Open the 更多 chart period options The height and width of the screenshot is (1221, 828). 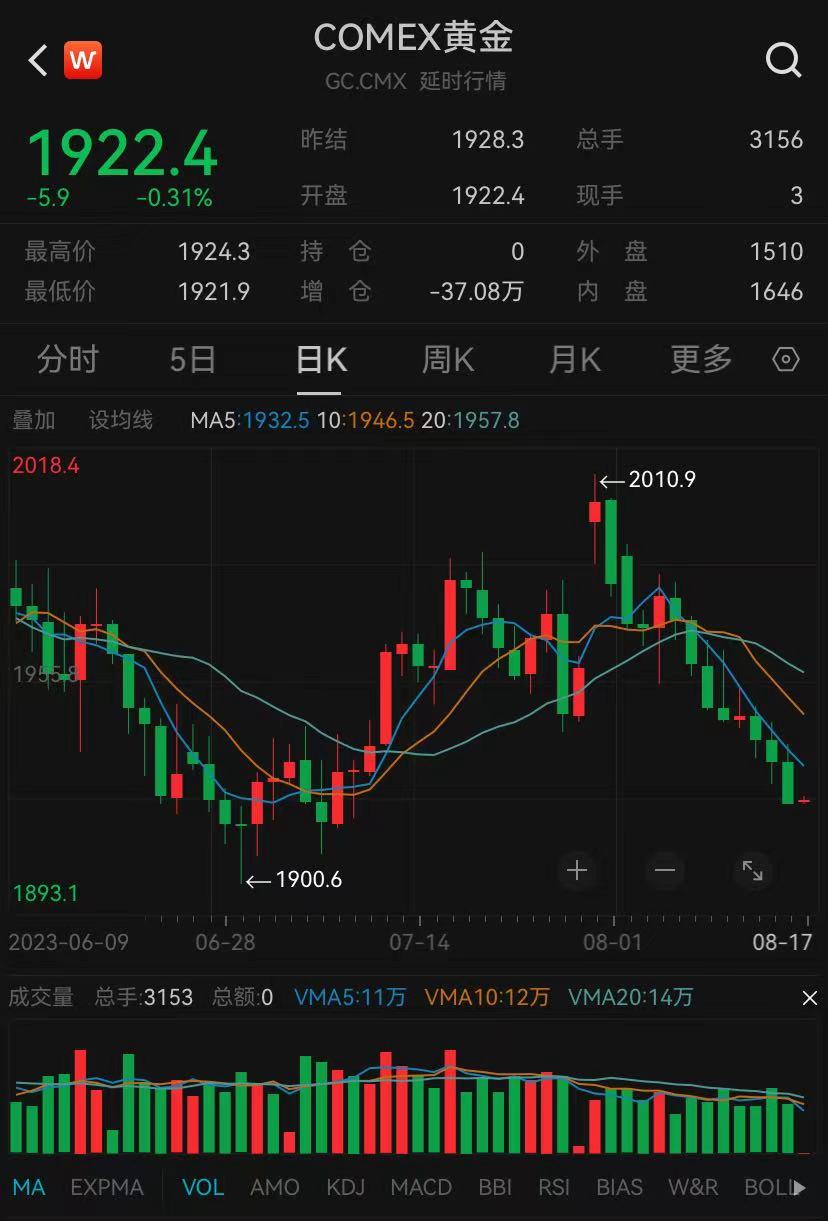pos(700,359)
